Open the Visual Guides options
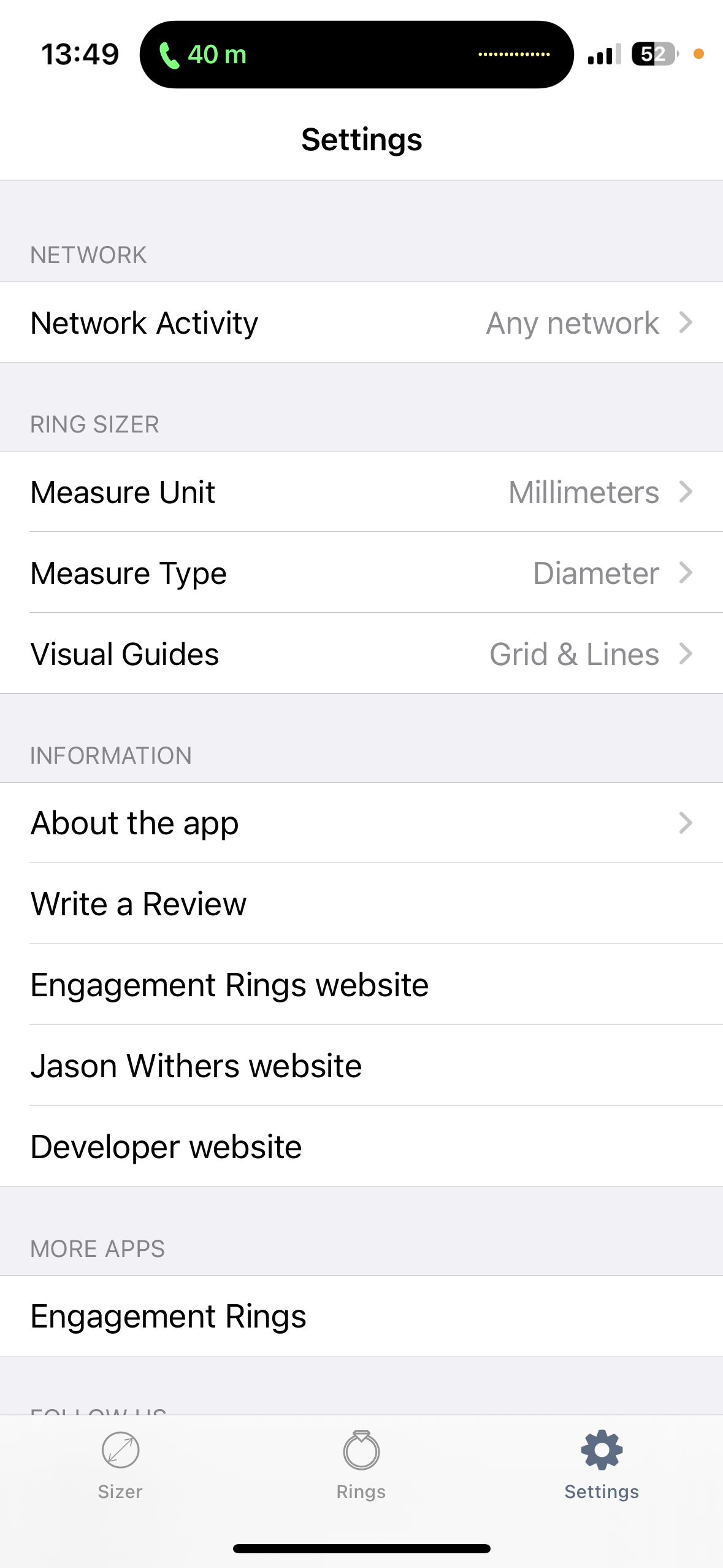The height and width of the screenshot is (1568, 723). pos(362,653)
